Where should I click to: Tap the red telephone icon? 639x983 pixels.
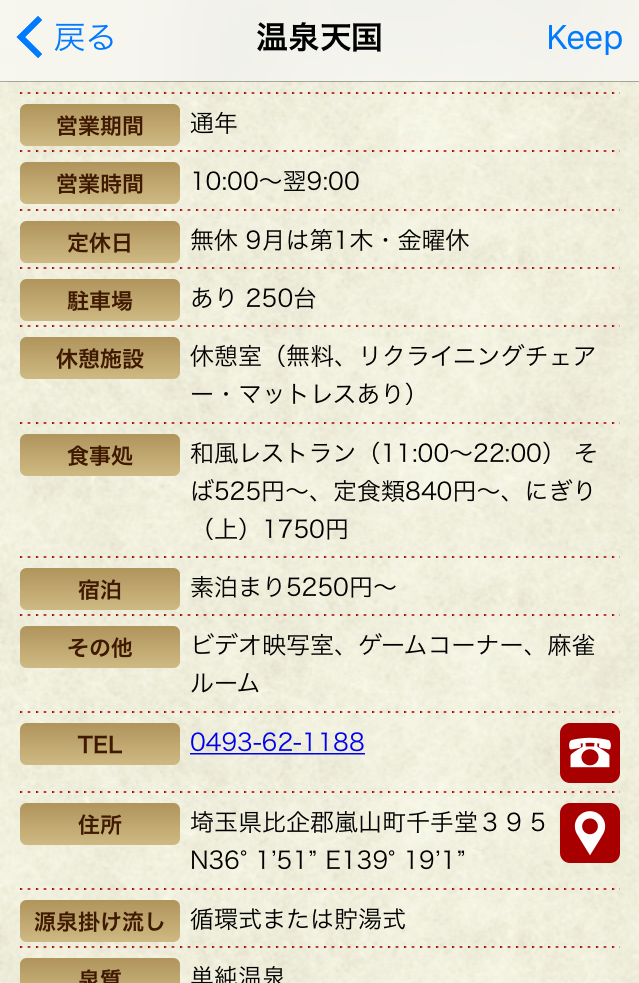pyautogui.click(x=589, y=752)
